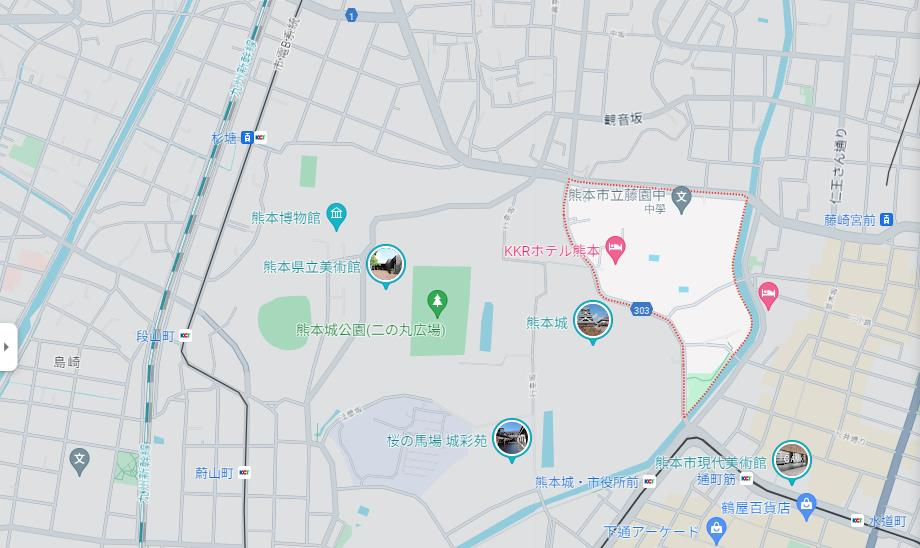Select 水道町 tram stop

[x=857, y=520]
